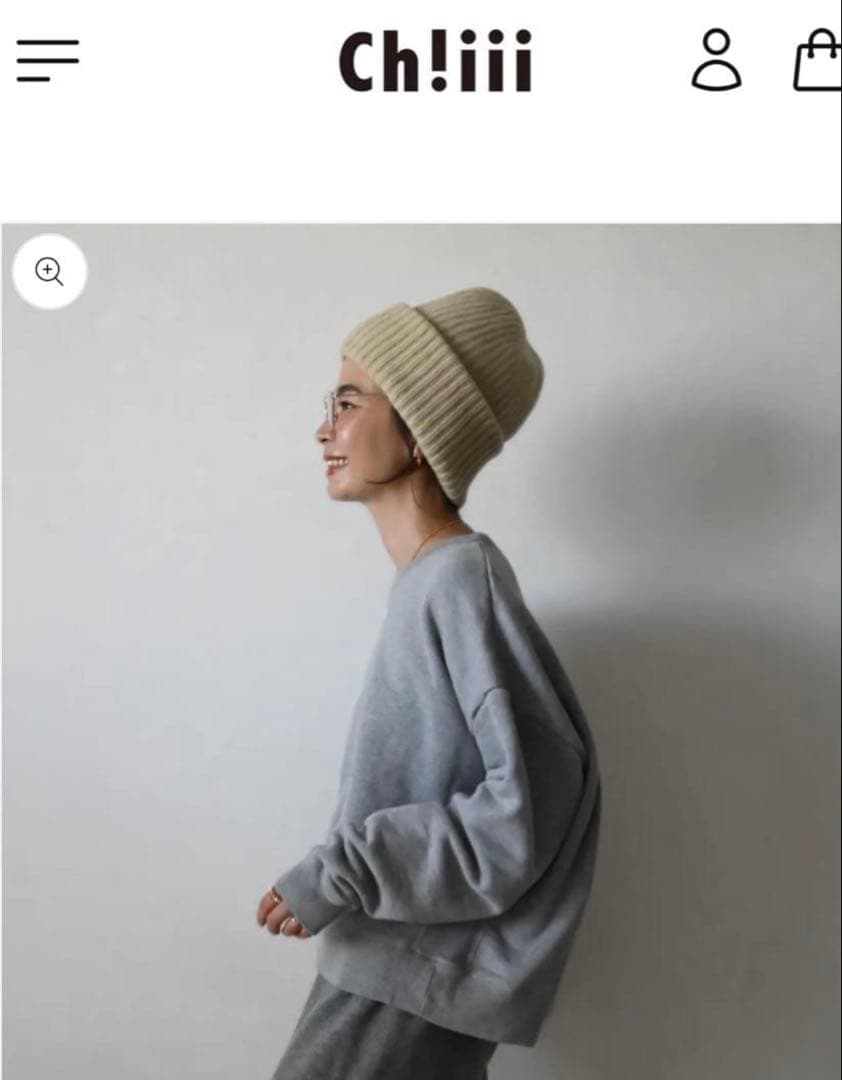Go to the Ch!iii home page
Viewport: 842px width, 1080px height.
[435, 62]
